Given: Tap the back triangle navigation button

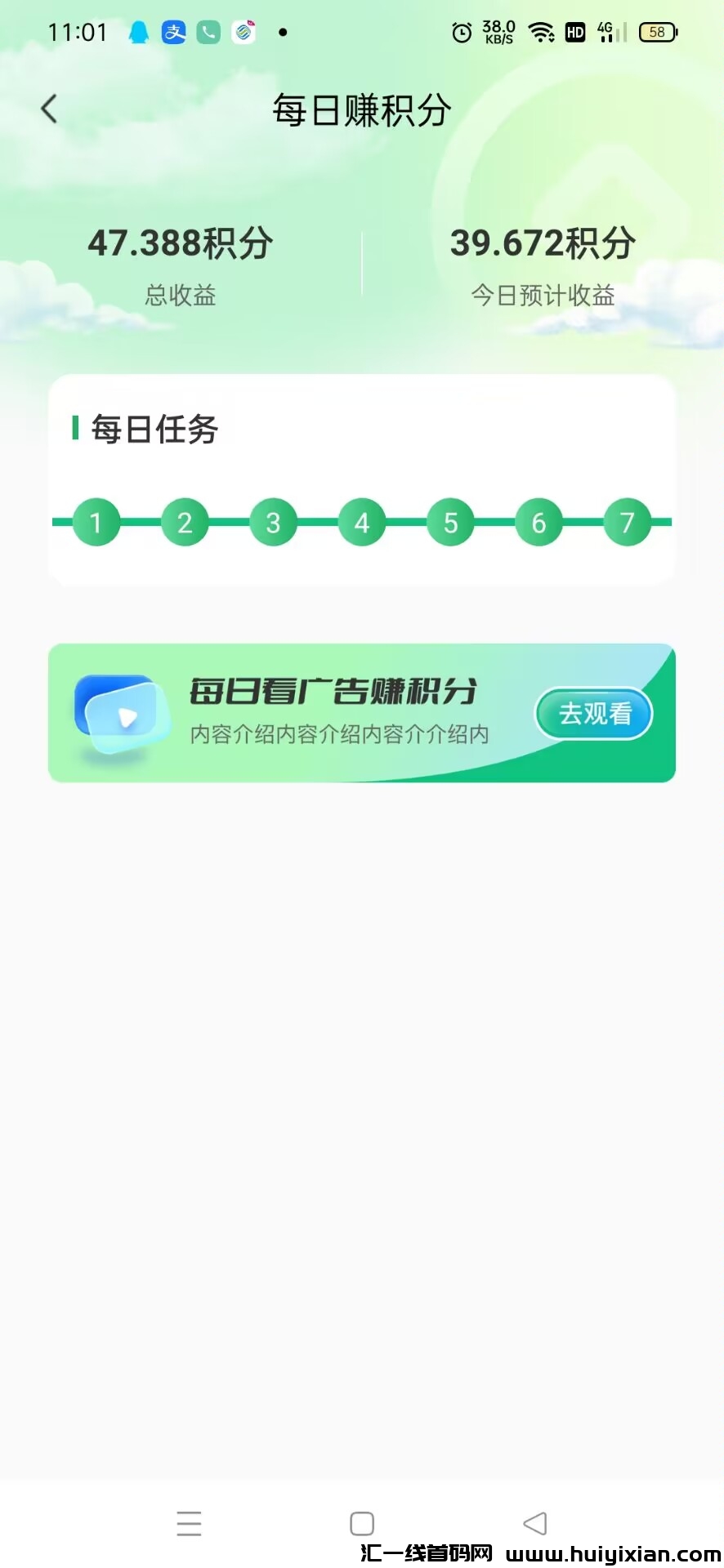Looking at the screenshot, I should coord(535,1522).
